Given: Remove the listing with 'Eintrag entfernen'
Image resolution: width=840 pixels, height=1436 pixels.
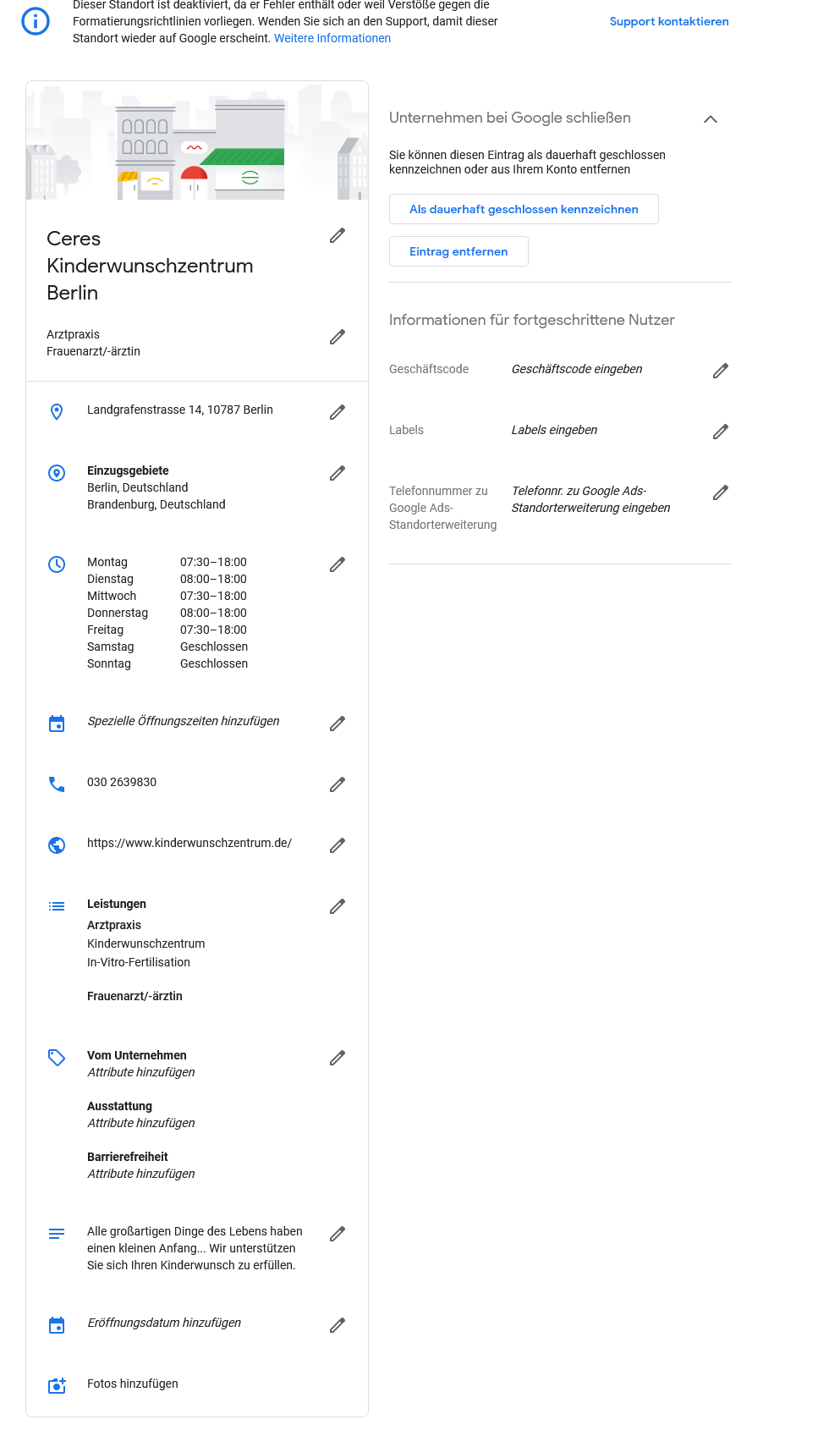Looking at the screenshot, I should coord(458,251).
